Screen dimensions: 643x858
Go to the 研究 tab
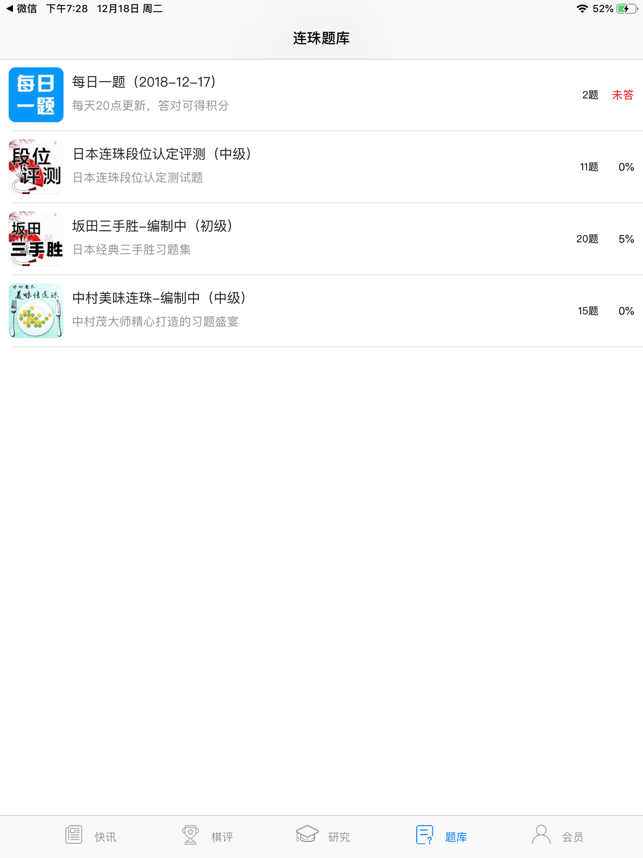322,835
